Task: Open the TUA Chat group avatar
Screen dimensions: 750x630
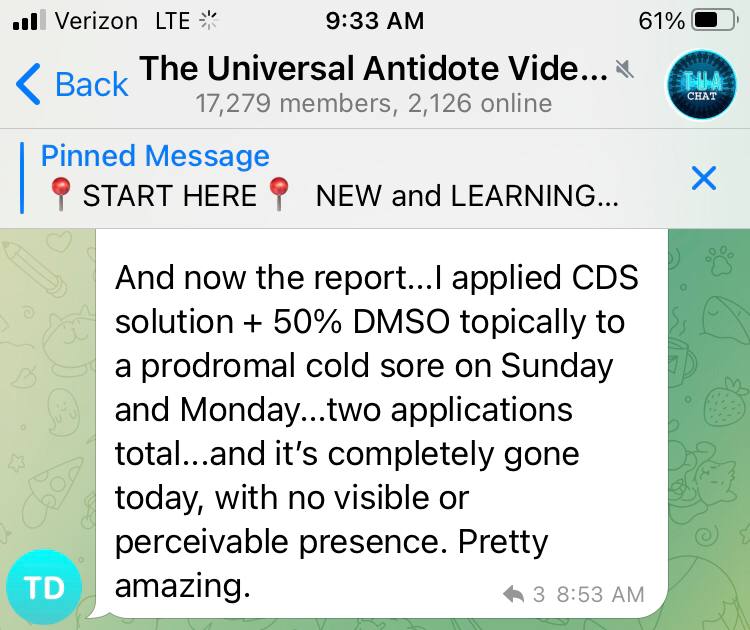Action: point(700,84)
